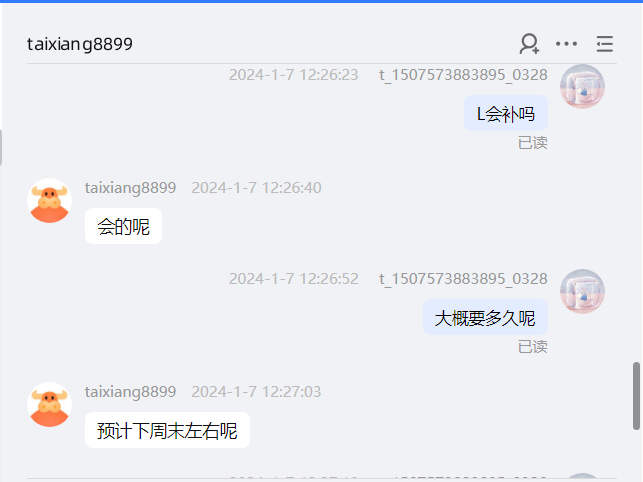643x482 pixels.
Task: Tap the sender avatar beside 大概要多久呢
Action: (582, 291)
